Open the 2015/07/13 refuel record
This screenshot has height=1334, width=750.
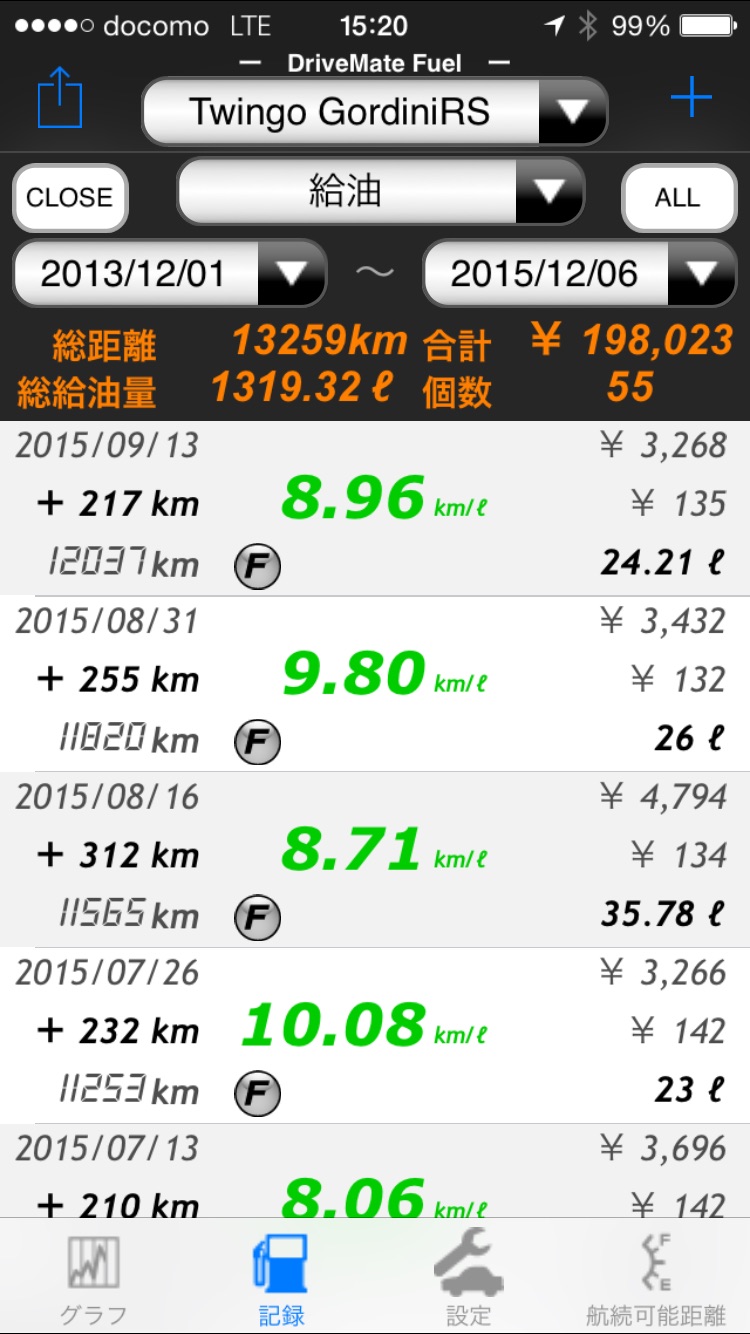point(375,1171)
